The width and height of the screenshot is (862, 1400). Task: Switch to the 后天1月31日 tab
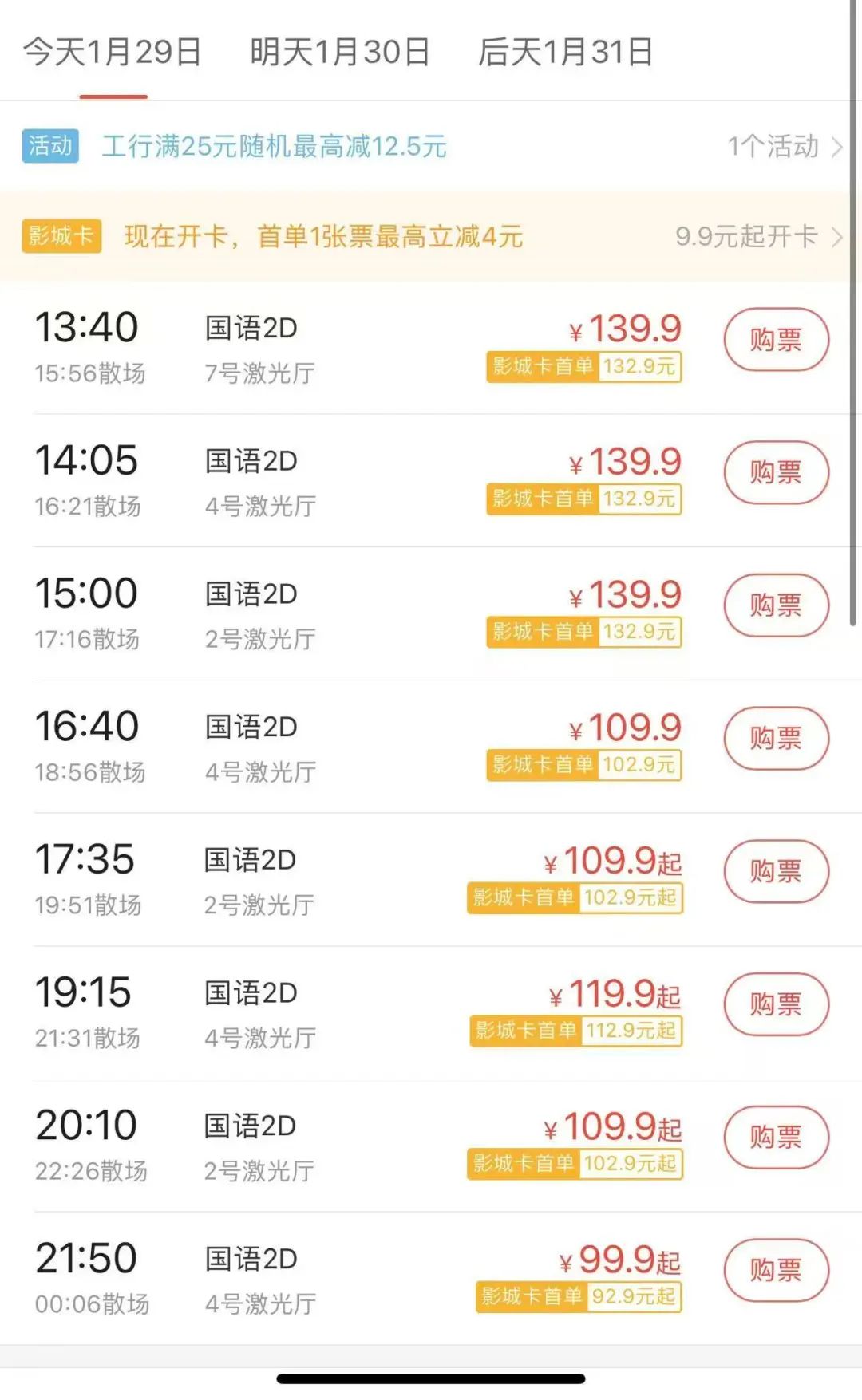(565, 53)
